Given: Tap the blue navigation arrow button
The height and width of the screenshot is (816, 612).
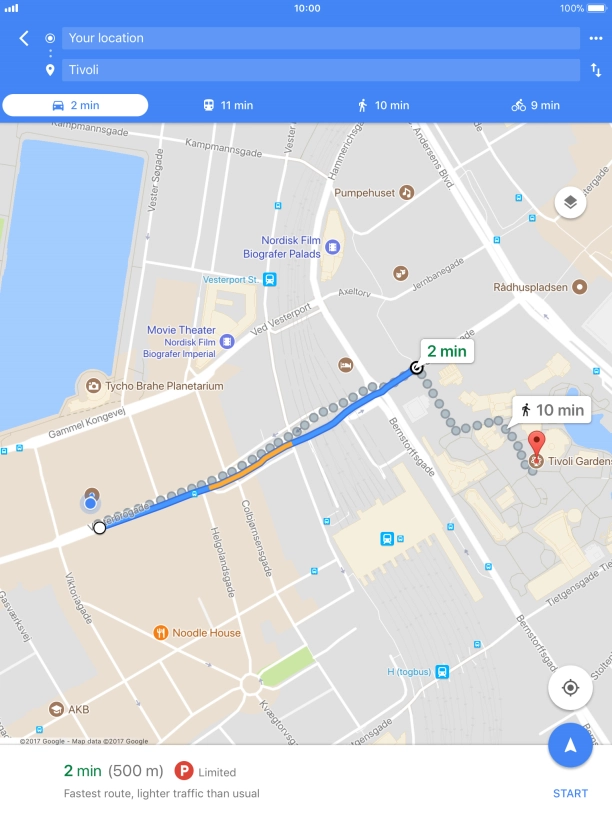Looking at the screenshot, I should point(570,745).
